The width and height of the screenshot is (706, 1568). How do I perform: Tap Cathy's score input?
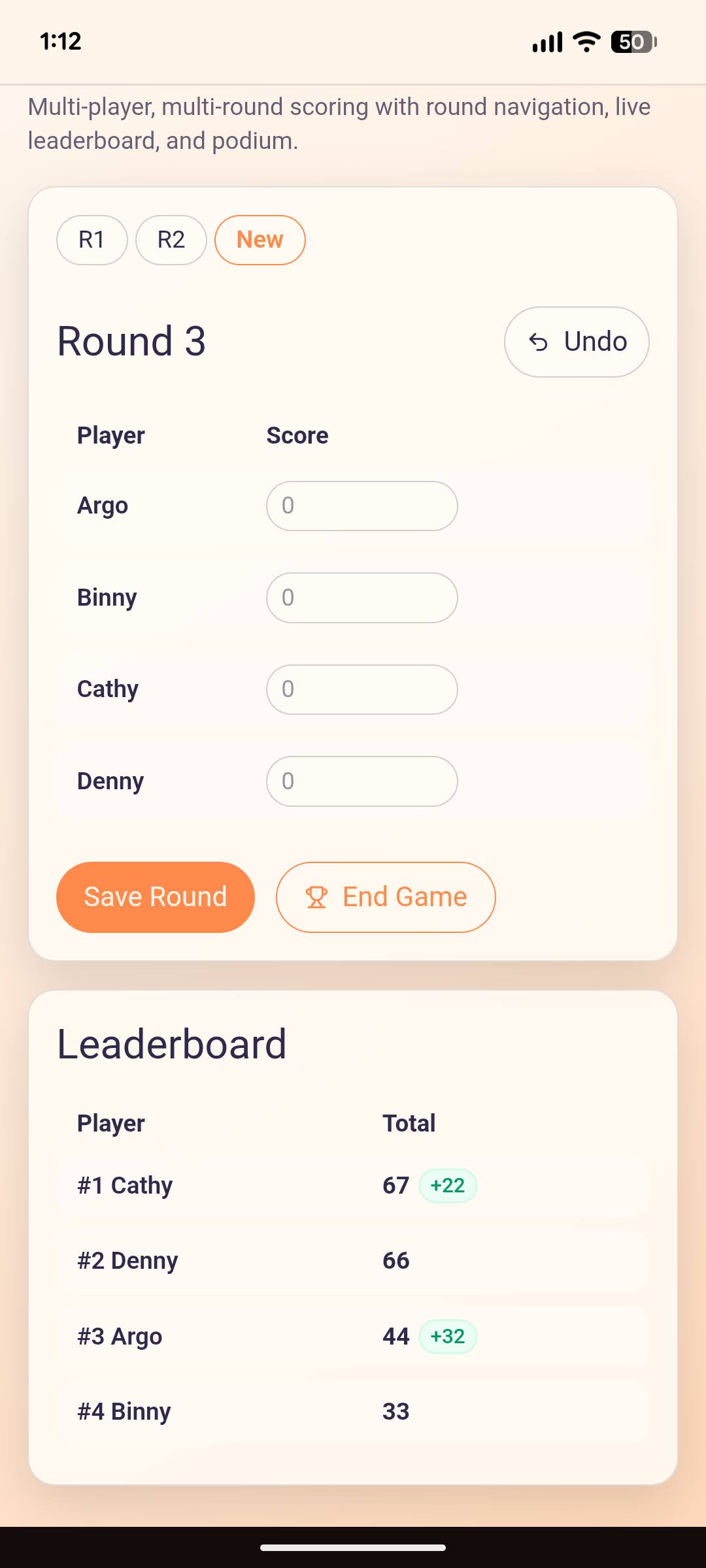(361, 689)
